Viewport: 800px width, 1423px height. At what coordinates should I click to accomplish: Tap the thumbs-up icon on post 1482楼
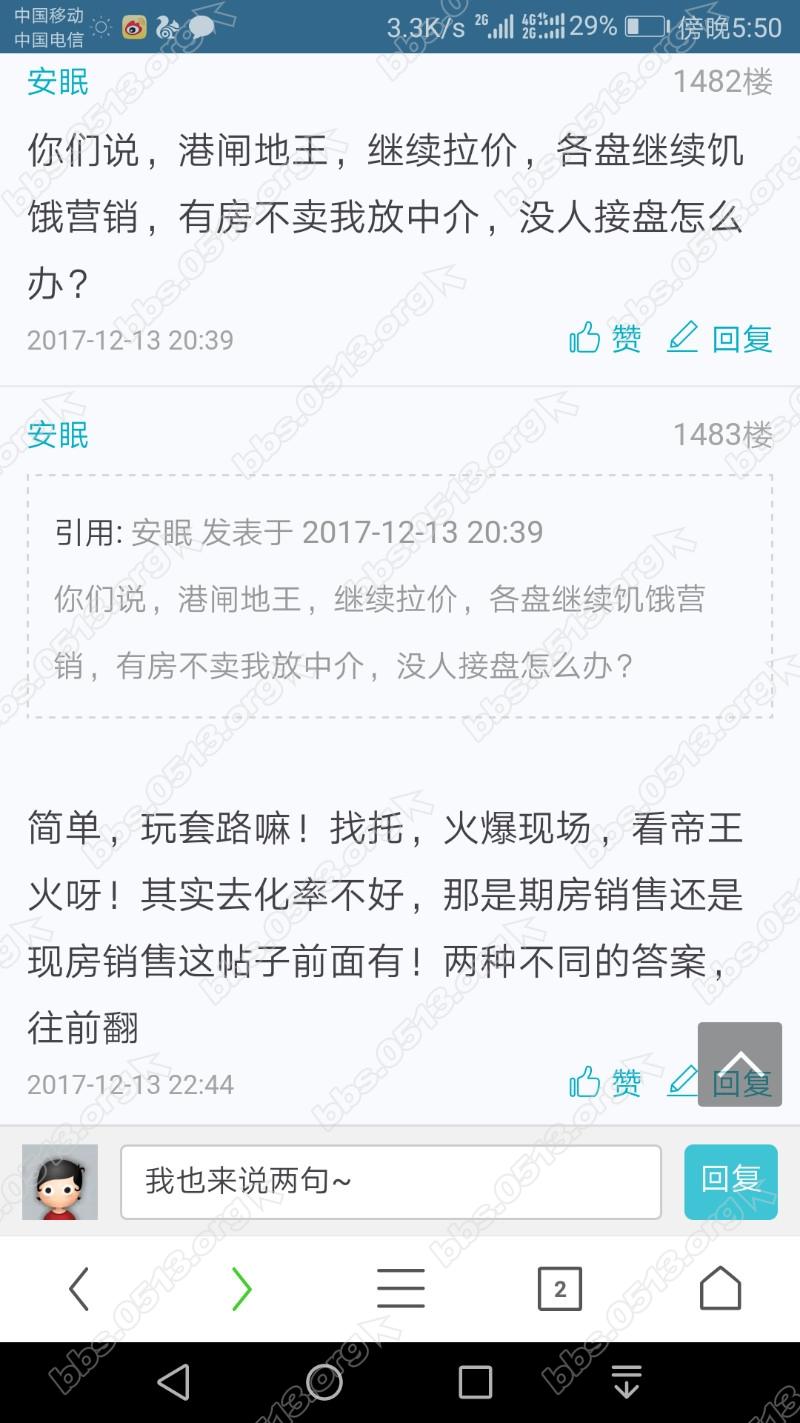585,339
